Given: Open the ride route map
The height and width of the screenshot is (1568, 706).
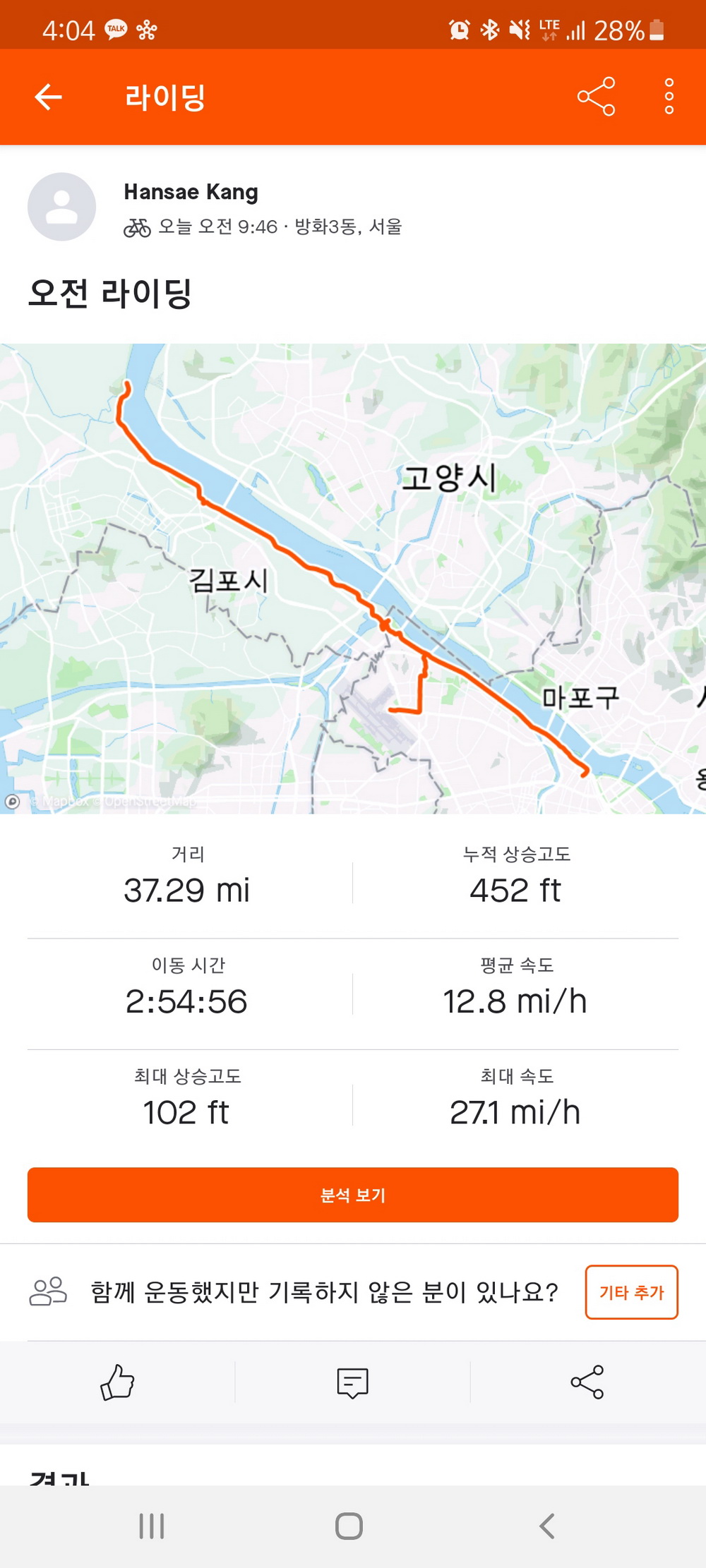Looking at the screenshot, I should point(353,579).
